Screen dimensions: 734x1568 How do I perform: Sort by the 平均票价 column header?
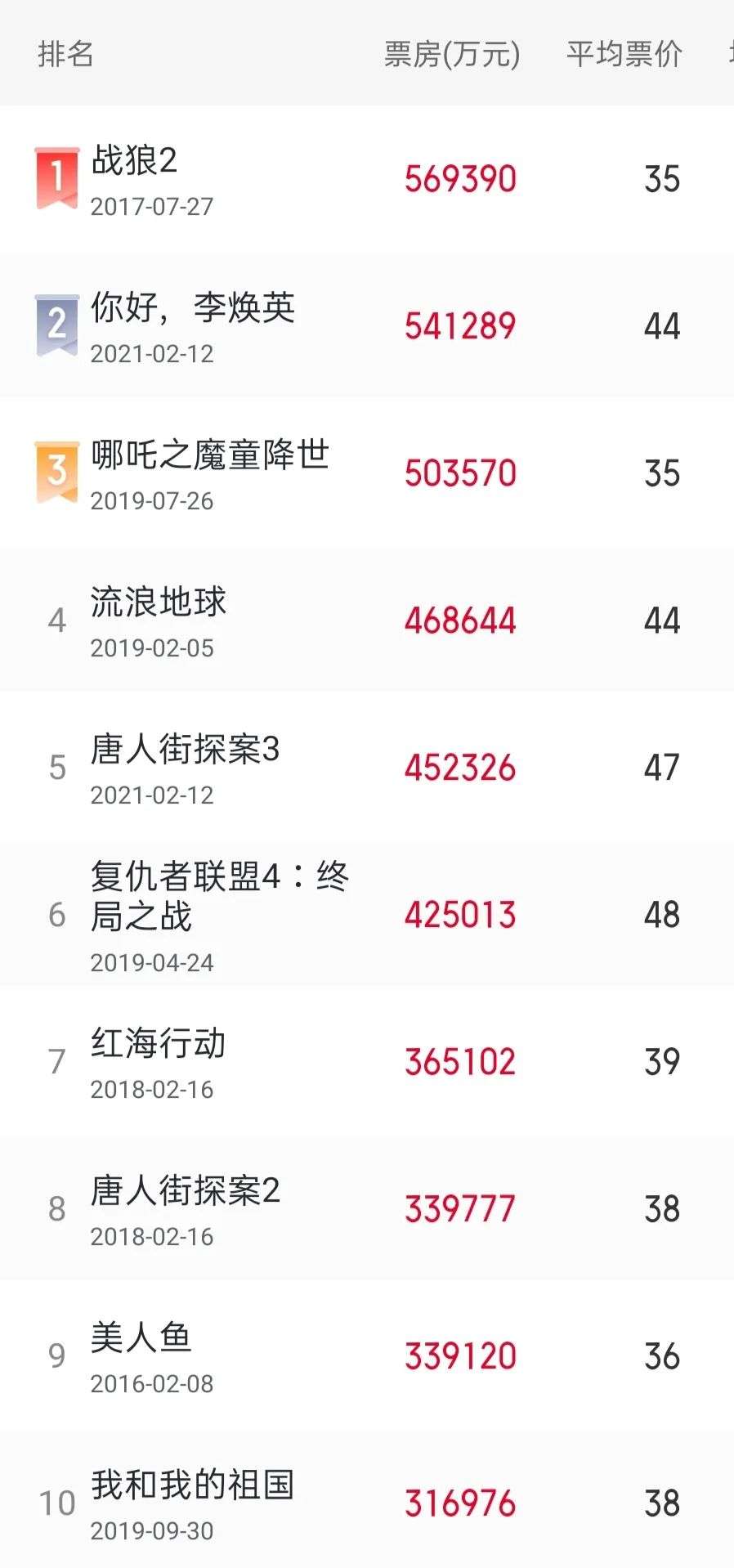coord(624,55)
